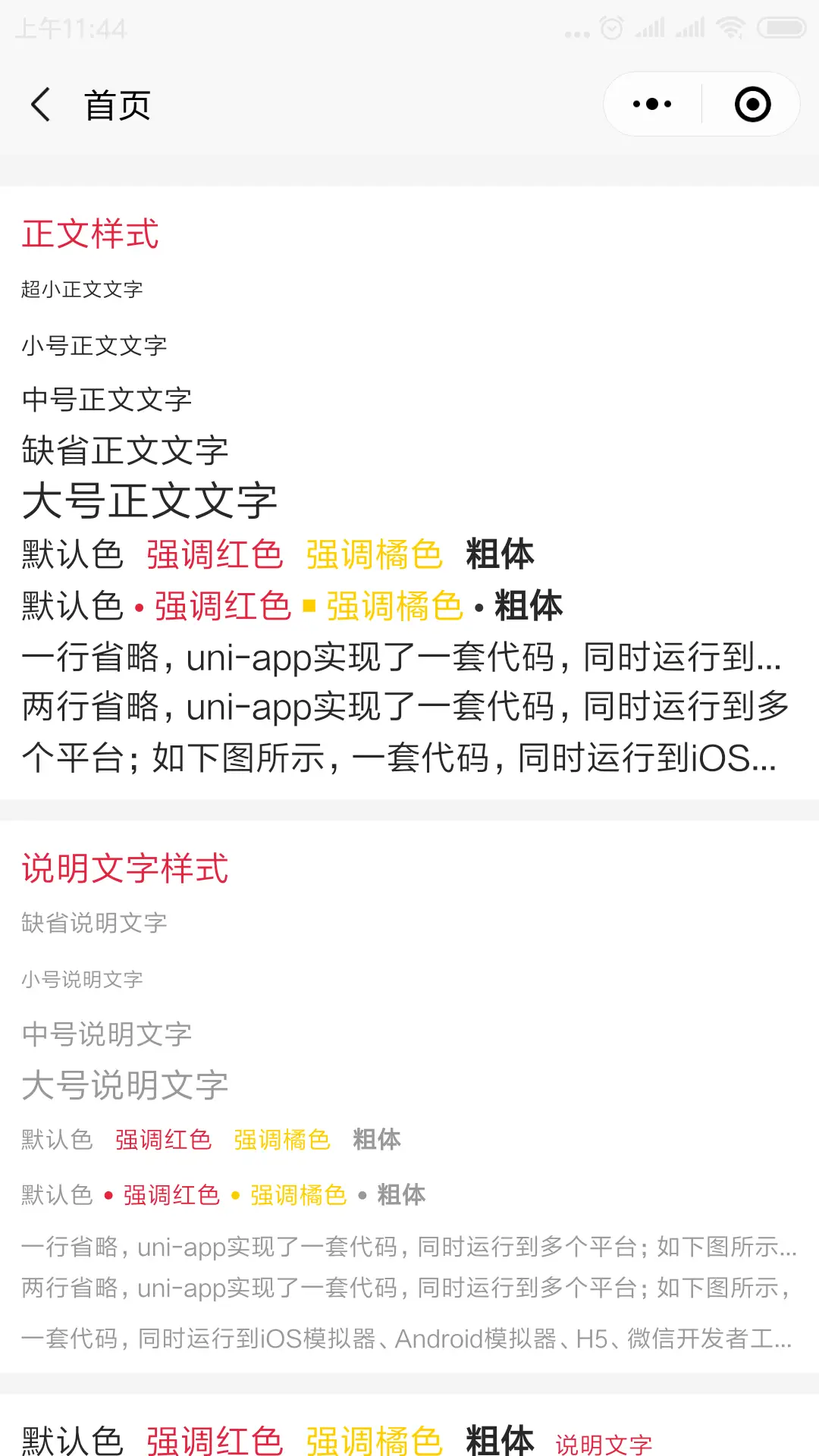Close the mini program with the circle button
The height and width of the screenshot is (1456, 819).
[752, 104]
